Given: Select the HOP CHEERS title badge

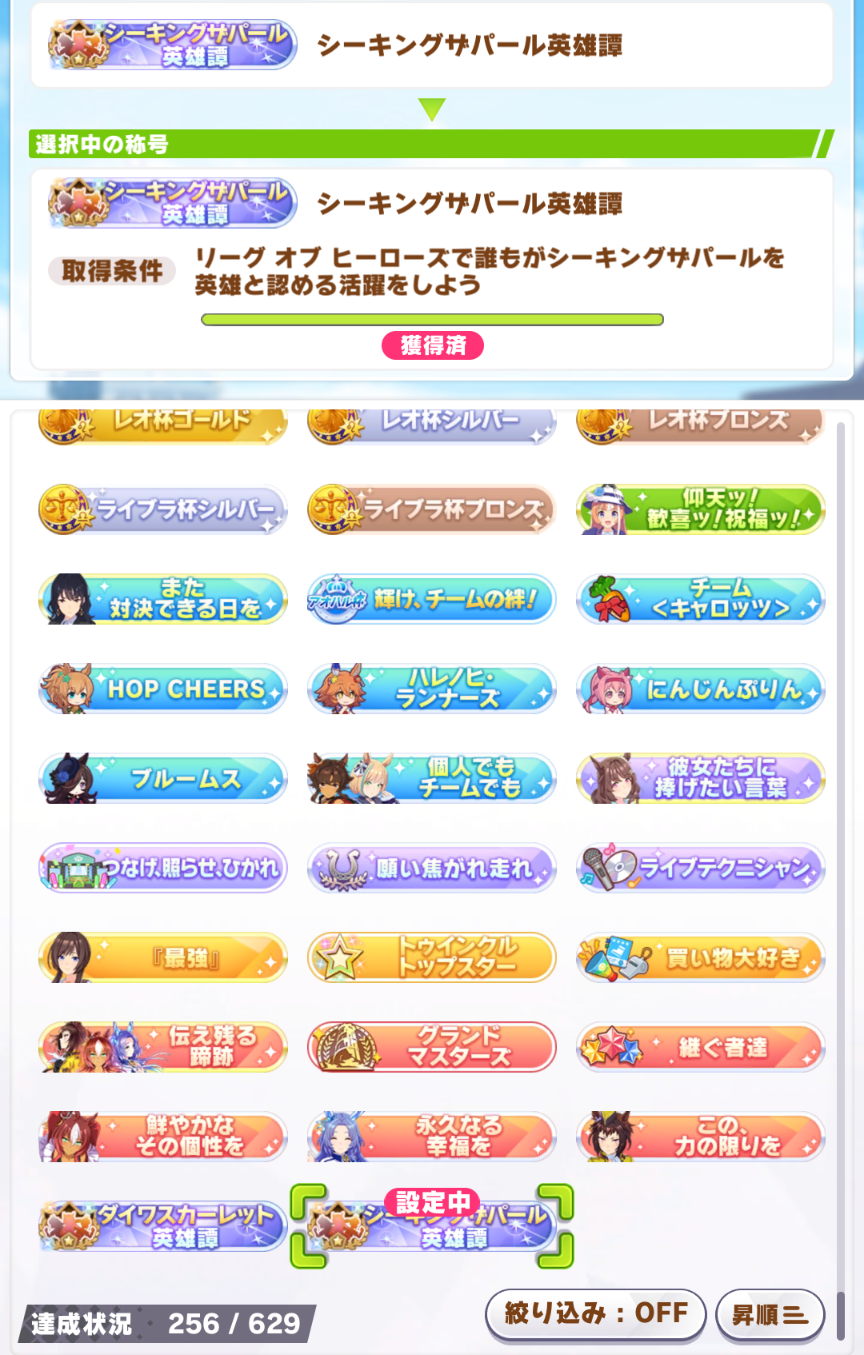Looking at the screenshot, I should (163, 689).
